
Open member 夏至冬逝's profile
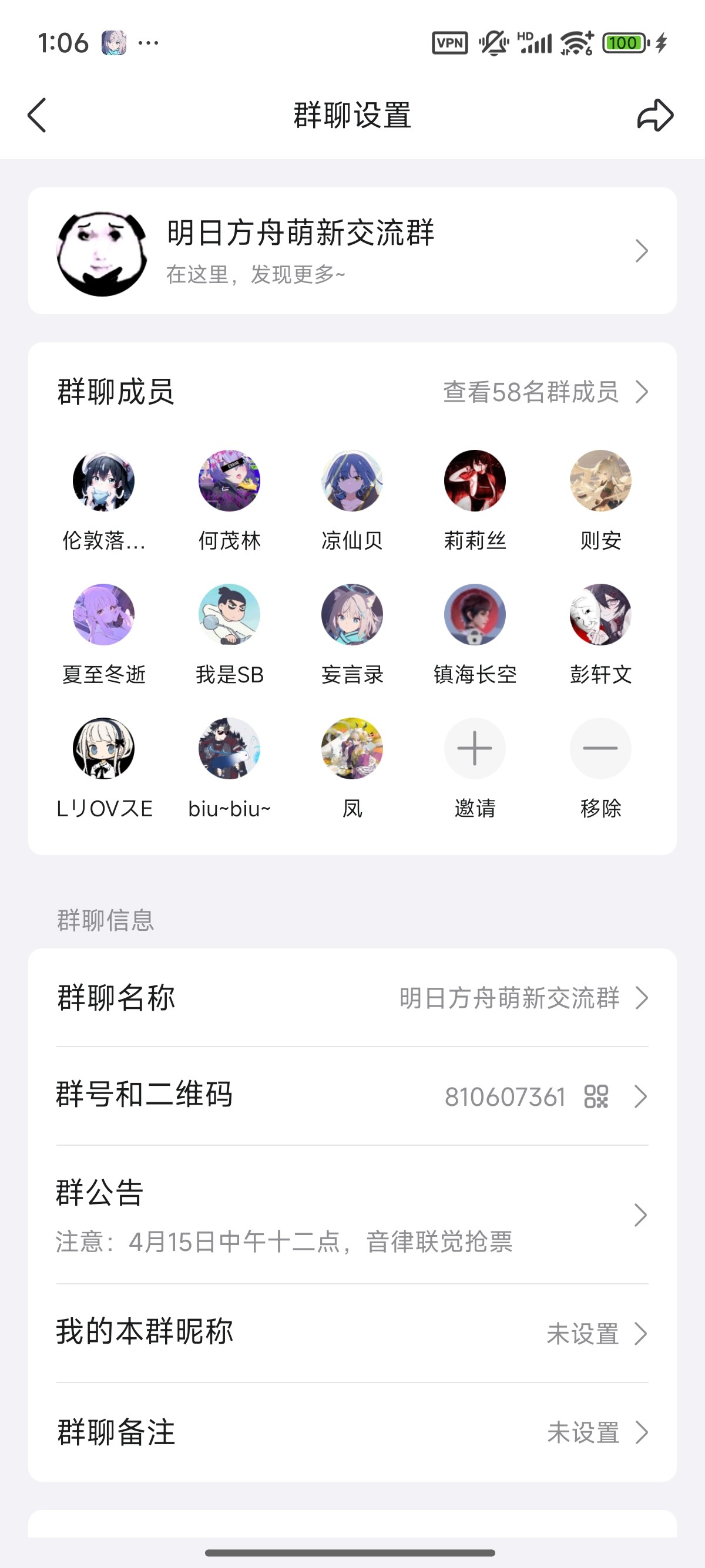pos(103,615)
